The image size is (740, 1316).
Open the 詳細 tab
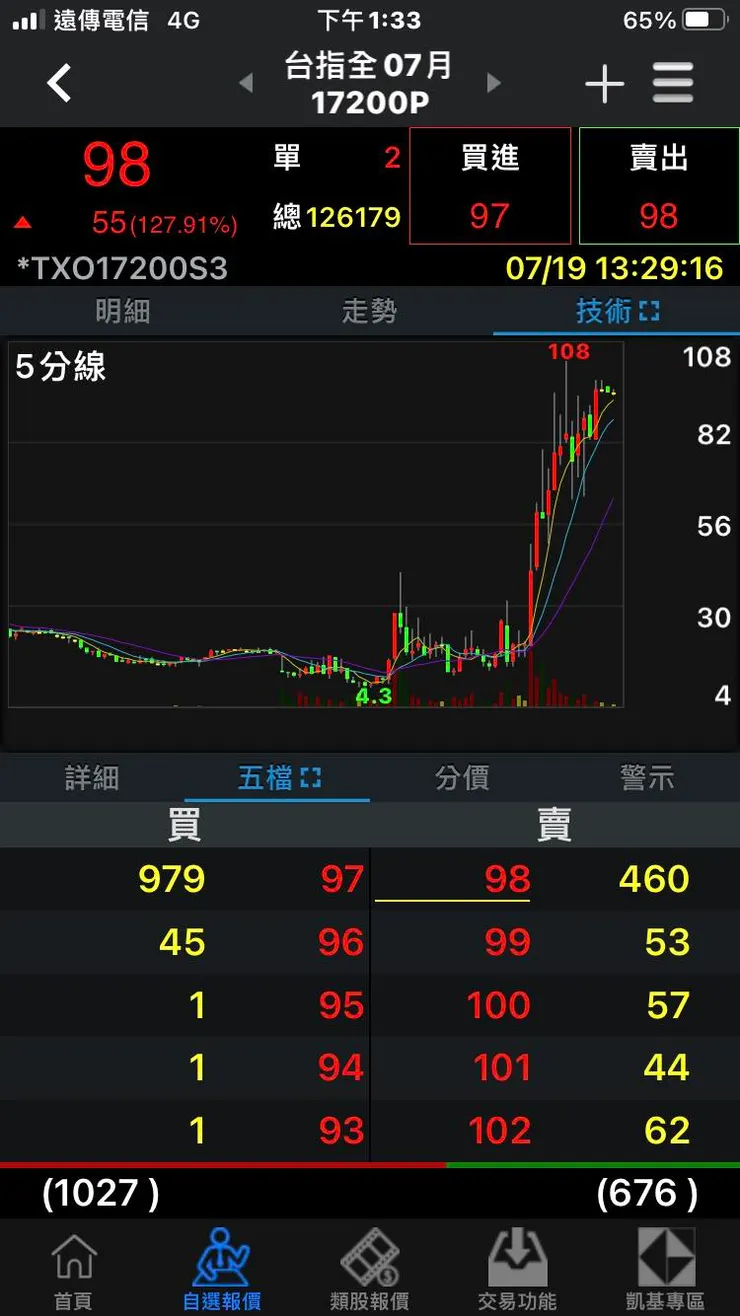click(x=92, y=778)
